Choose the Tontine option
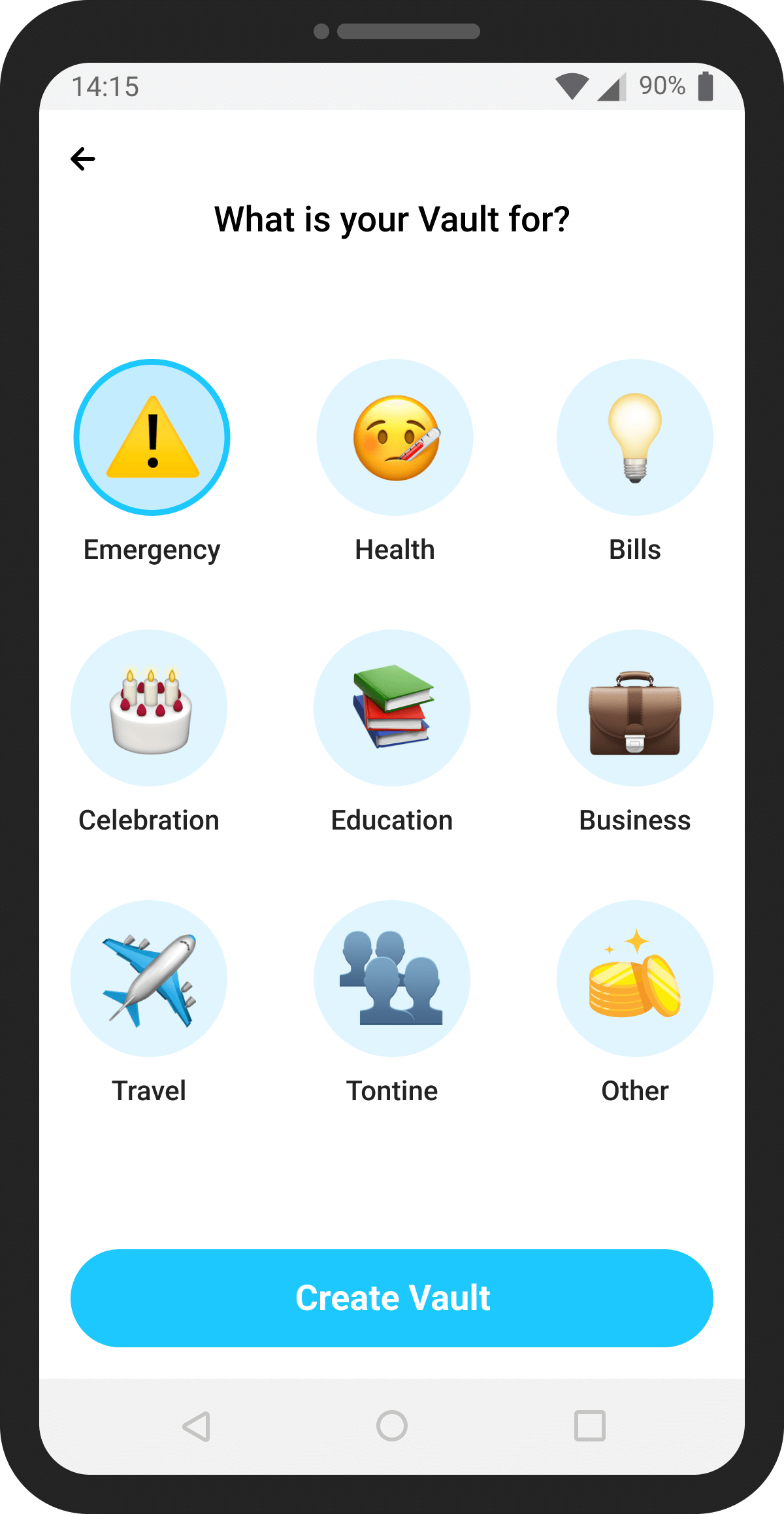This screenshot has height=1514, width=784. tap(392, 979)
